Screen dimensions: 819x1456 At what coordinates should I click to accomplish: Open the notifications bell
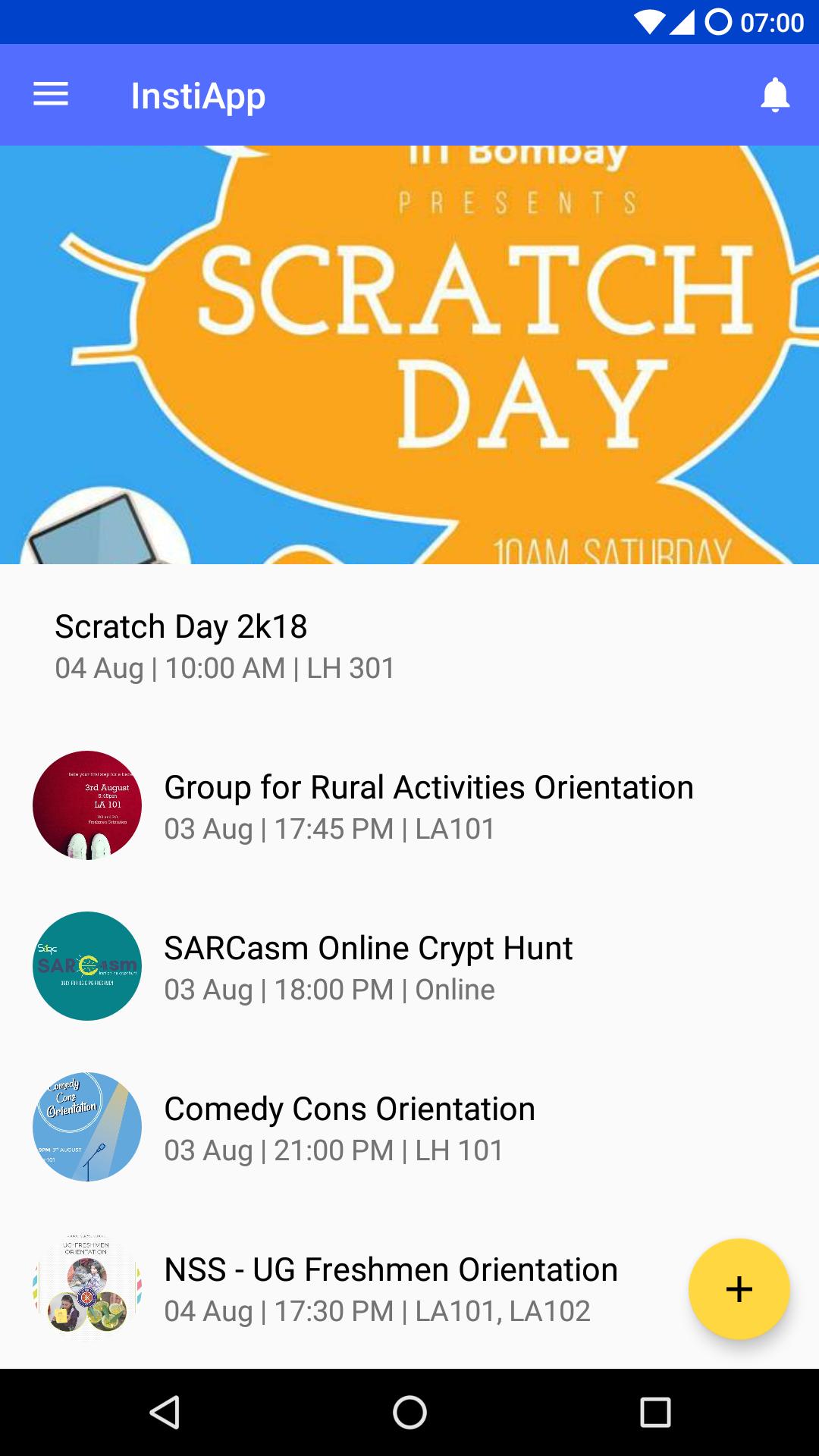(x=774, y=95)
